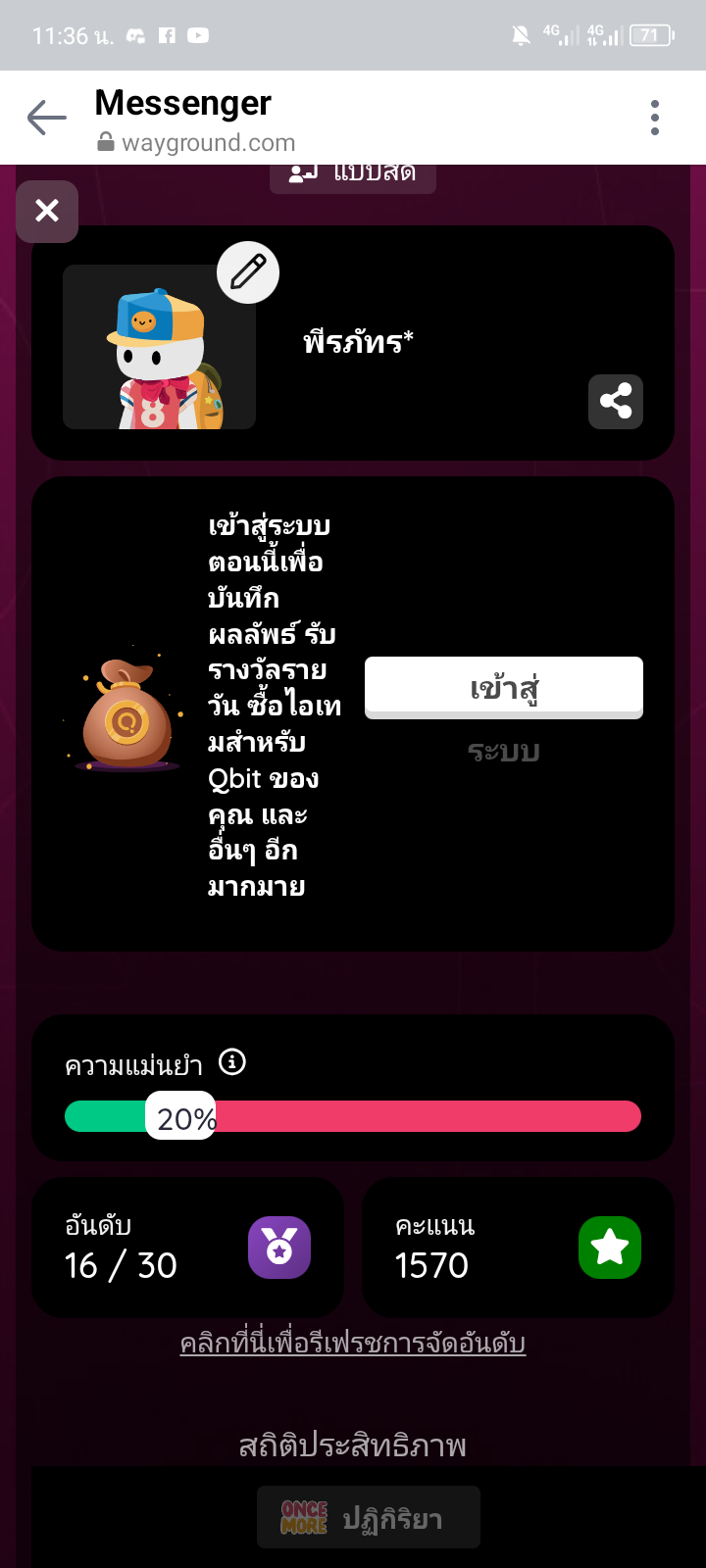Open the accuracy info icon
706x1568 pixels.
pos(232,1061)
